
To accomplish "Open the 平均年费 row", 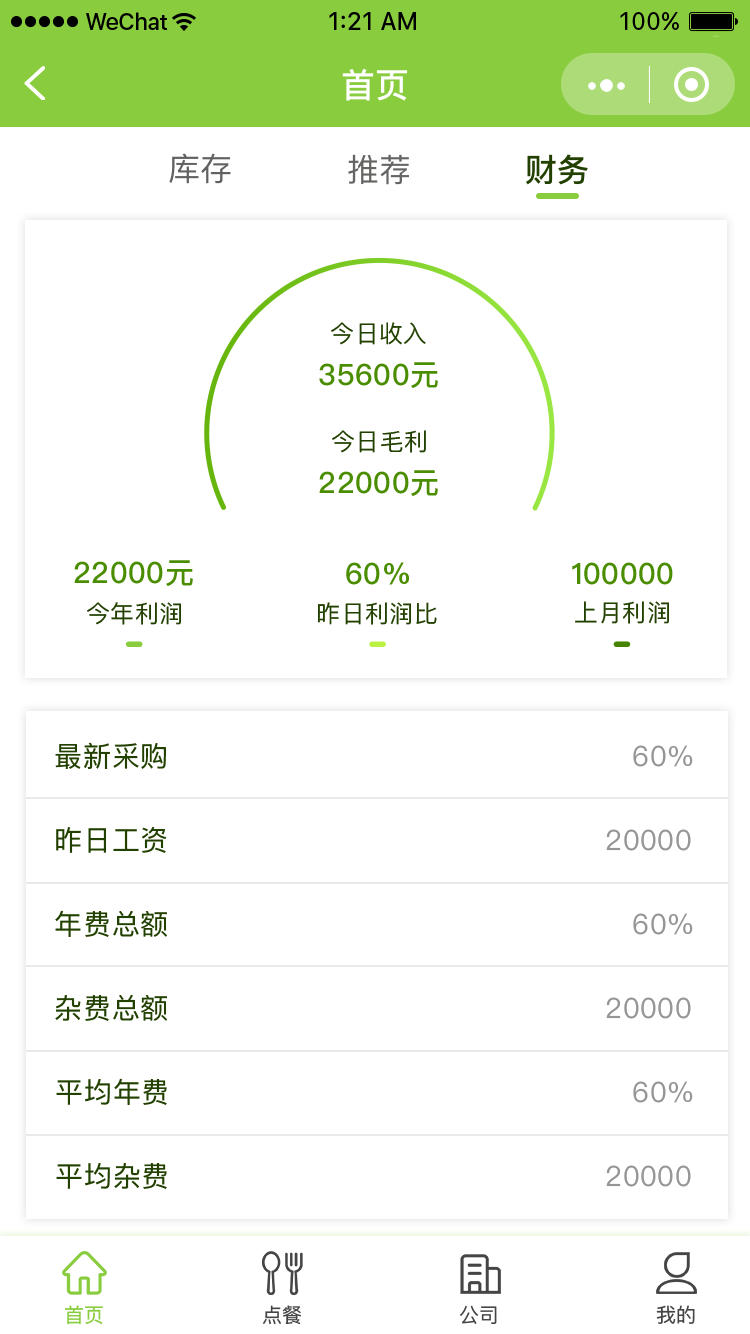I will [x=376, y=1092].
